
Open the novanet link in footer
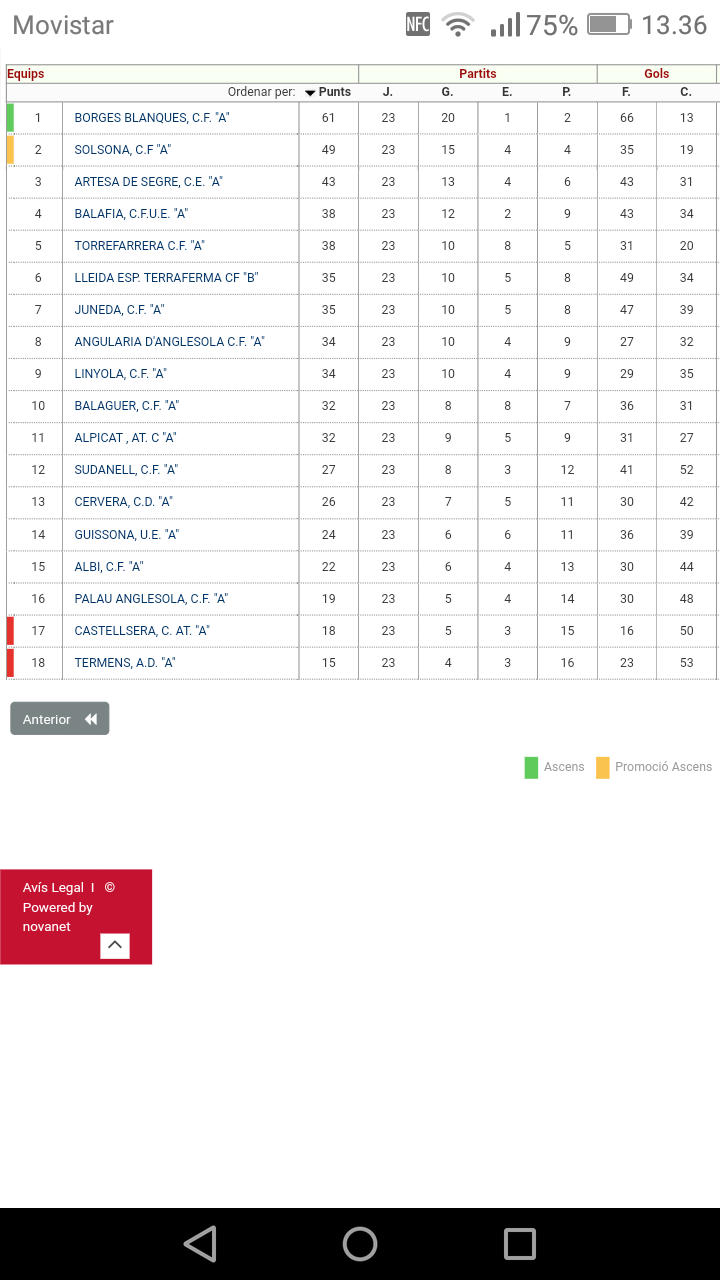pyautogui.click(x=47, y=926)
